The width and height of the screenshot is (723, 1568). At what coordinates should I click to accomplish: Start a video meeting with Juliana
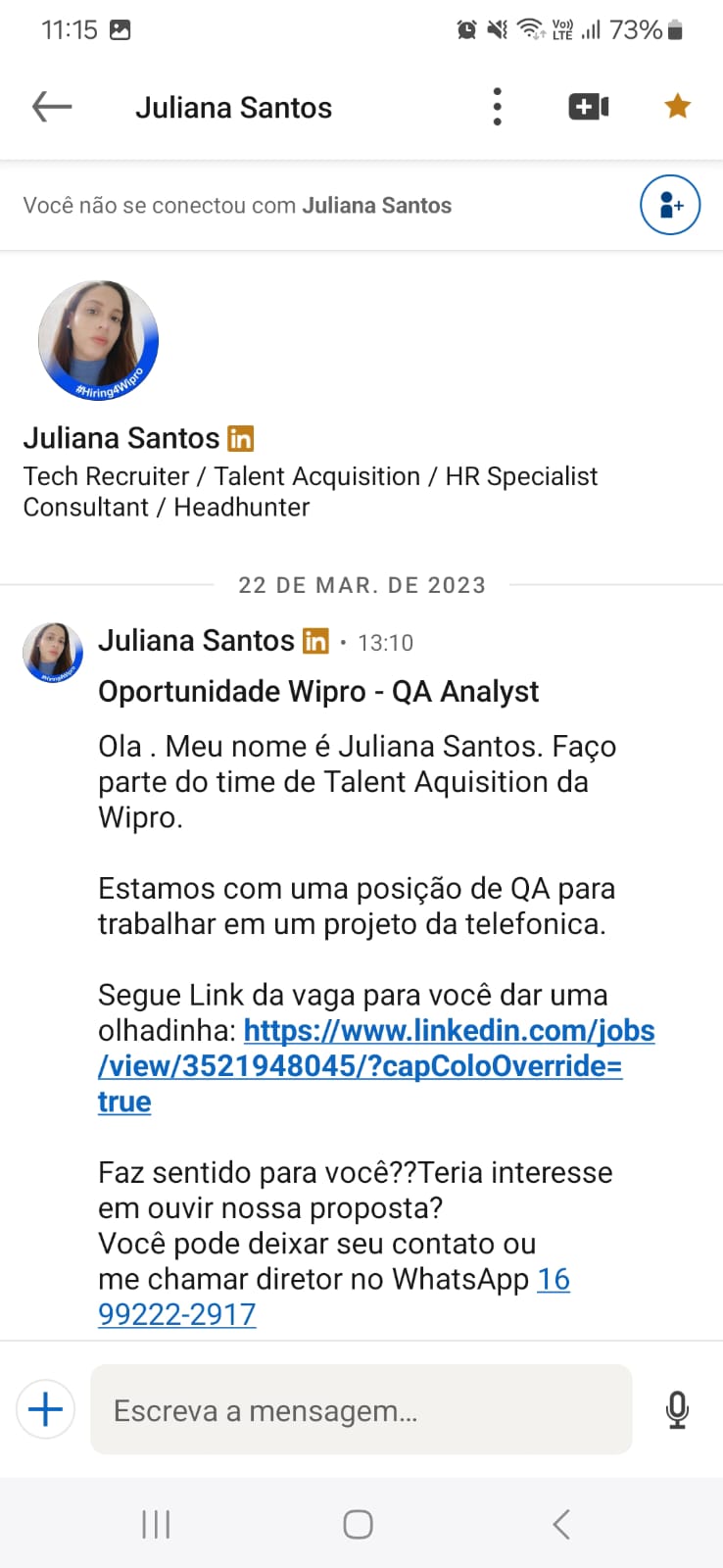tap(589, 107)
